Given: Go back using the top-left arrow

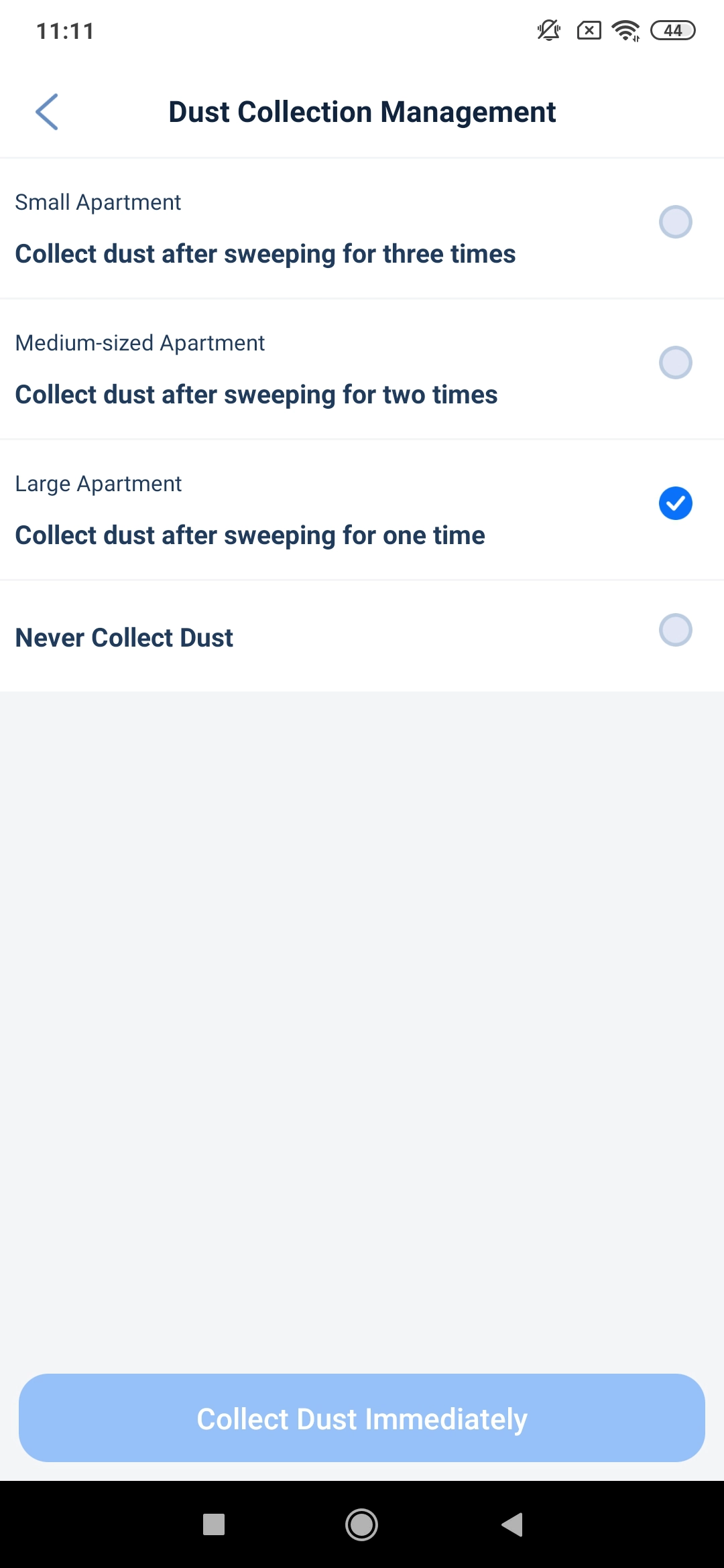Looking at the screenshot, I should tap(47, 112).
